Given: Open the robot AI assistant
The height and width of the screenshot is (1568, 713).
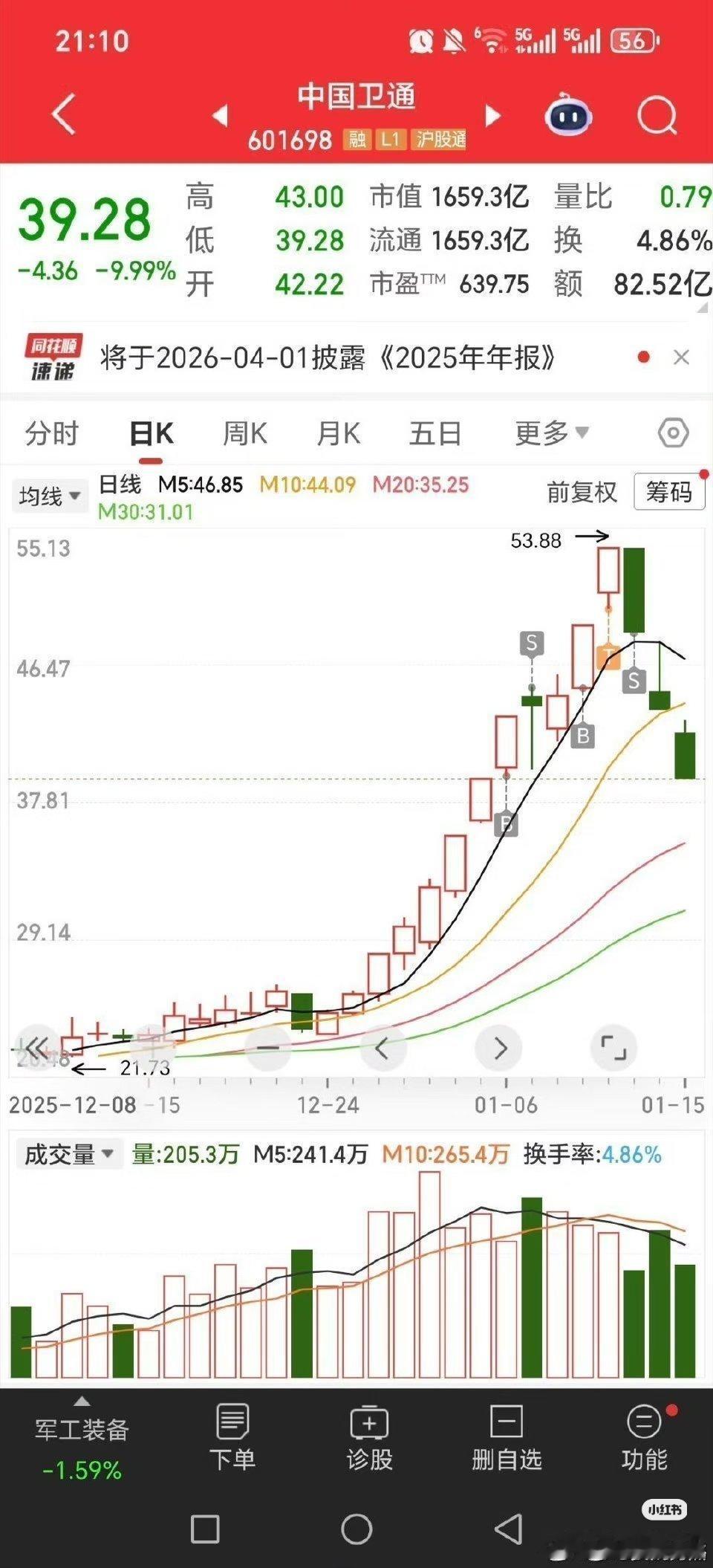Looking at the screenshot, I should click(x=568, y=115).
